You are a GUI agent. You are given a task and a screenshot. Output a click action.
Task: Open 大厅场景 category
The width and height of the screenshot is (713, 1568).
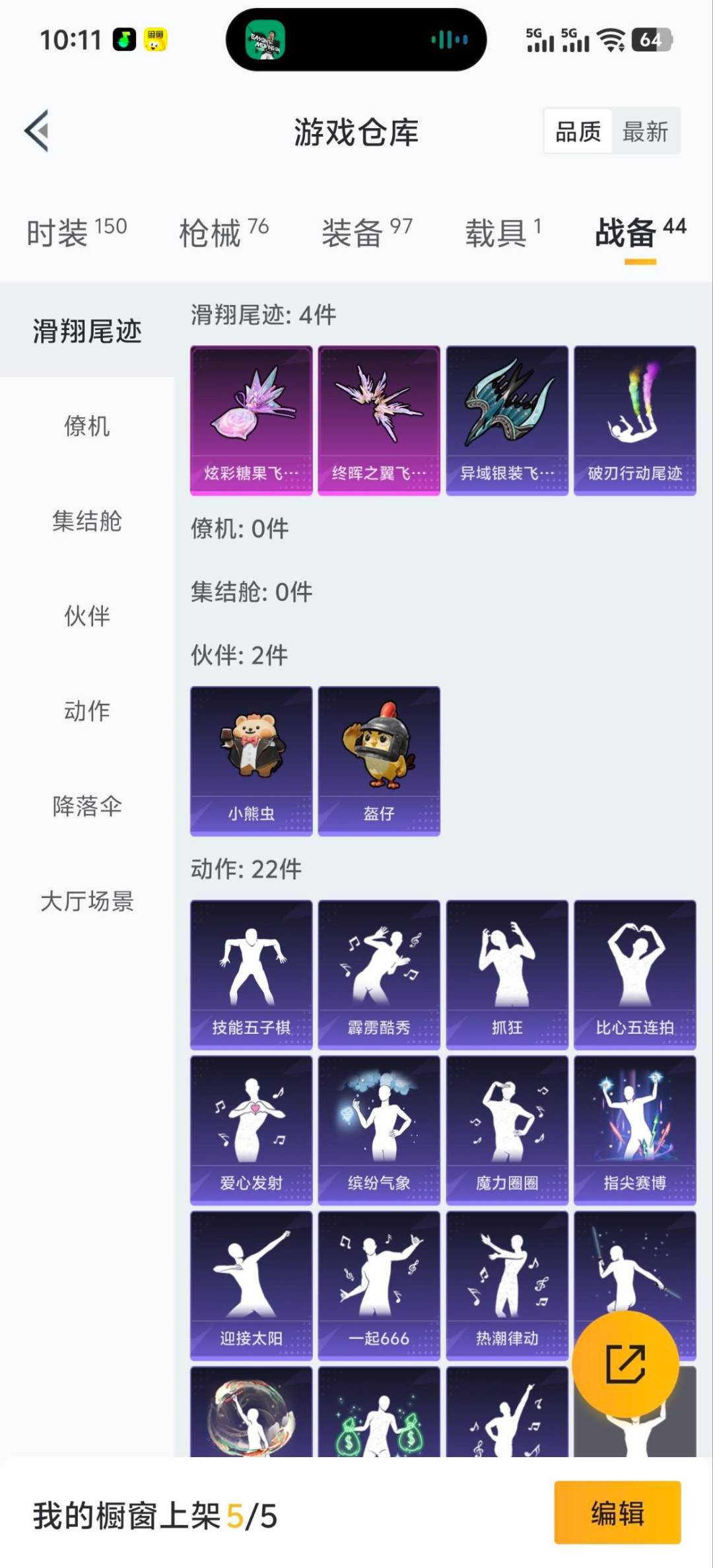86,901
